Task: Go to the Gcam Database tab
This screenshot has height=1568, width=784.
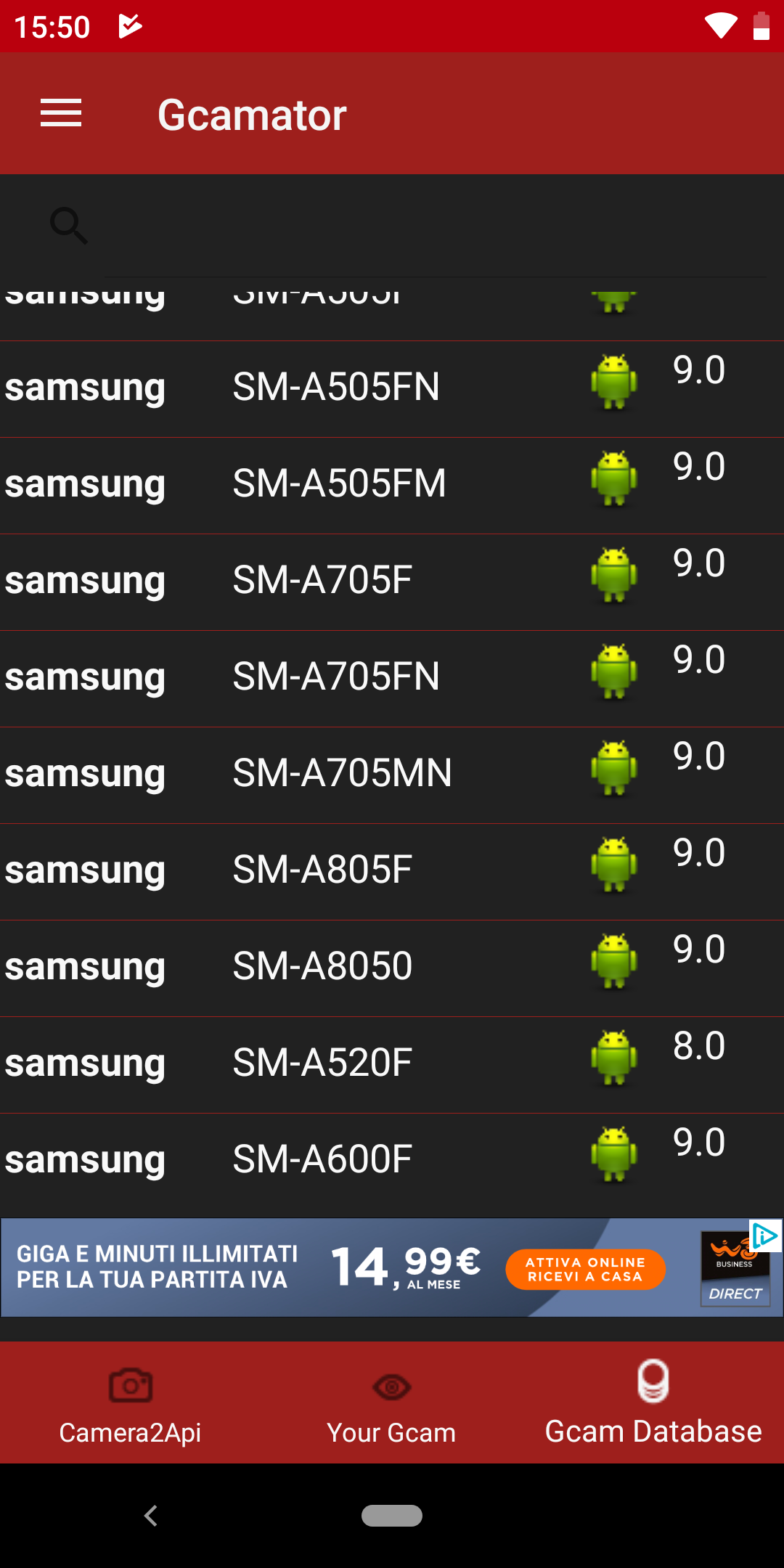Action: click(x=653, y=1402)
